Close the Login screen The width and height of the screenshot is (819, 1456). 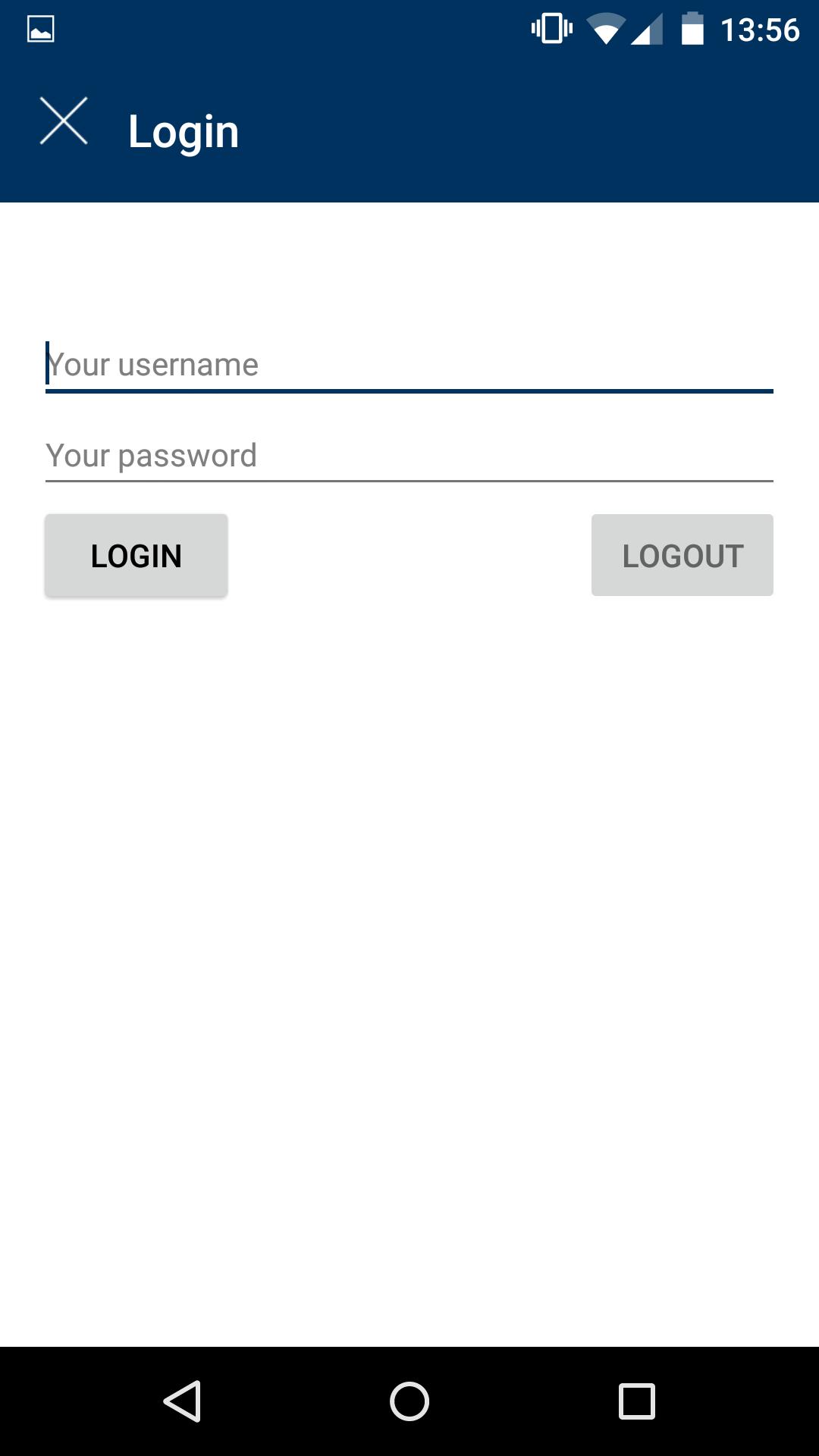64,121
